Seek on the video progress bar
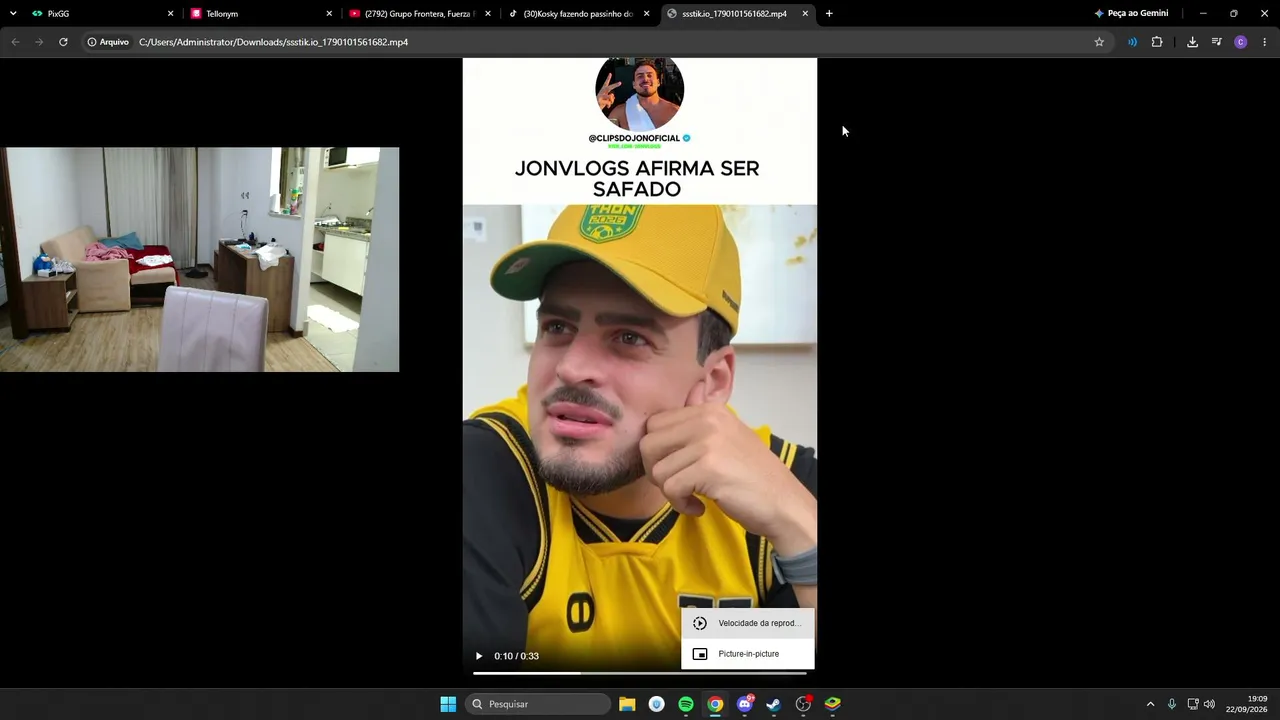 tap(639, 673)
